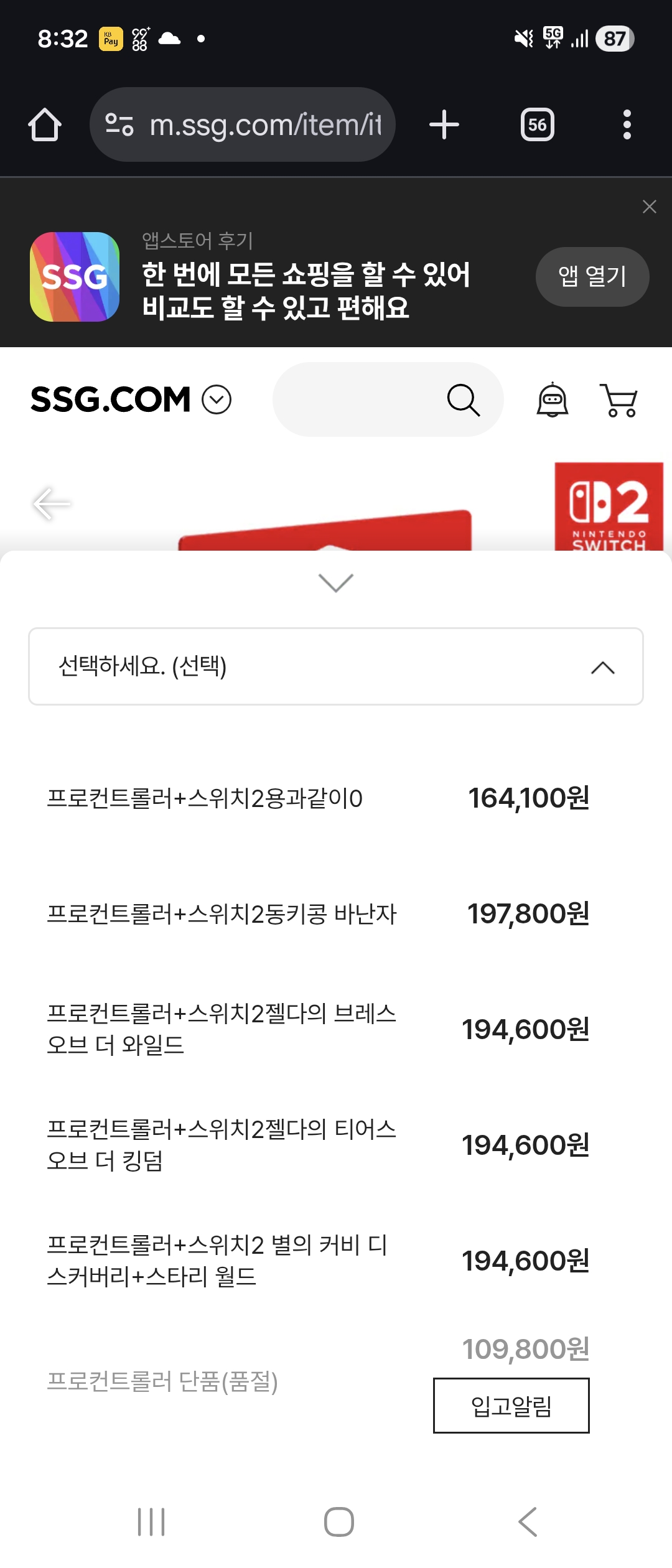The width and height of the screenshot is (672, 1568).
Task: Collapse the option sheet with the down chevron
Action: click(x=335, y=583)
